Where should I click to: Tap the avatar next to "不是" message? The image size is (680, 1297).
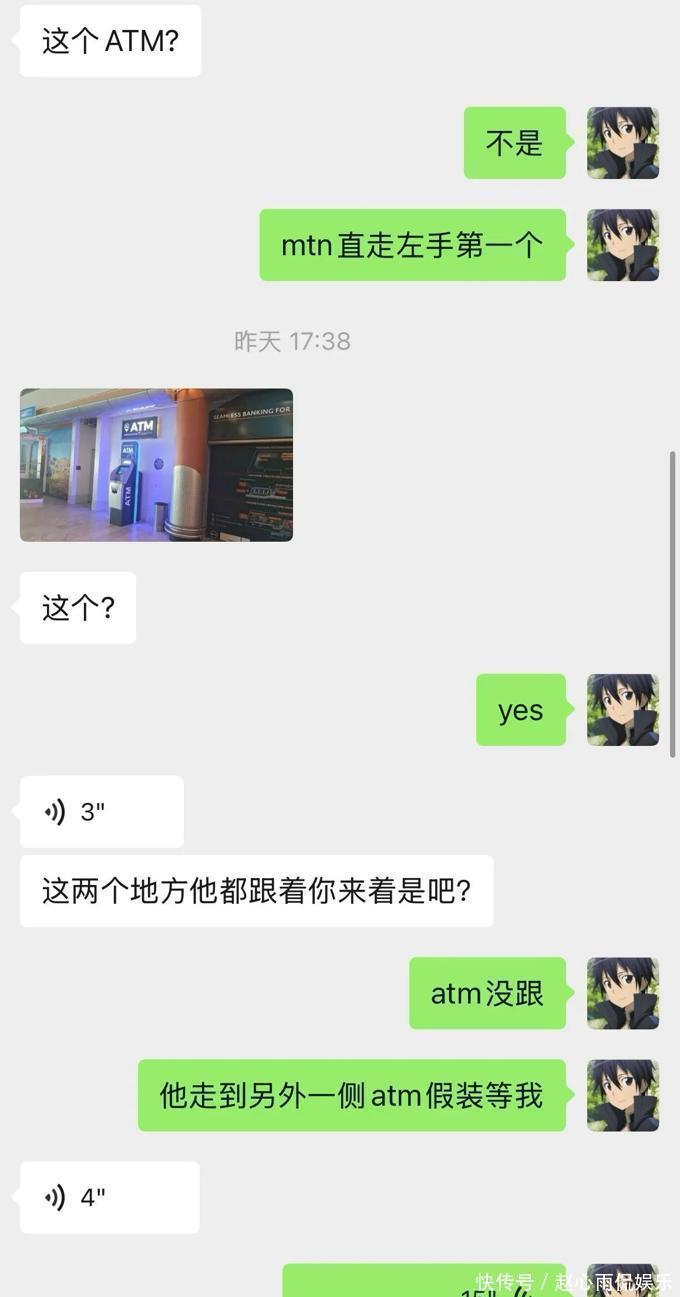(x=622, y=143)
